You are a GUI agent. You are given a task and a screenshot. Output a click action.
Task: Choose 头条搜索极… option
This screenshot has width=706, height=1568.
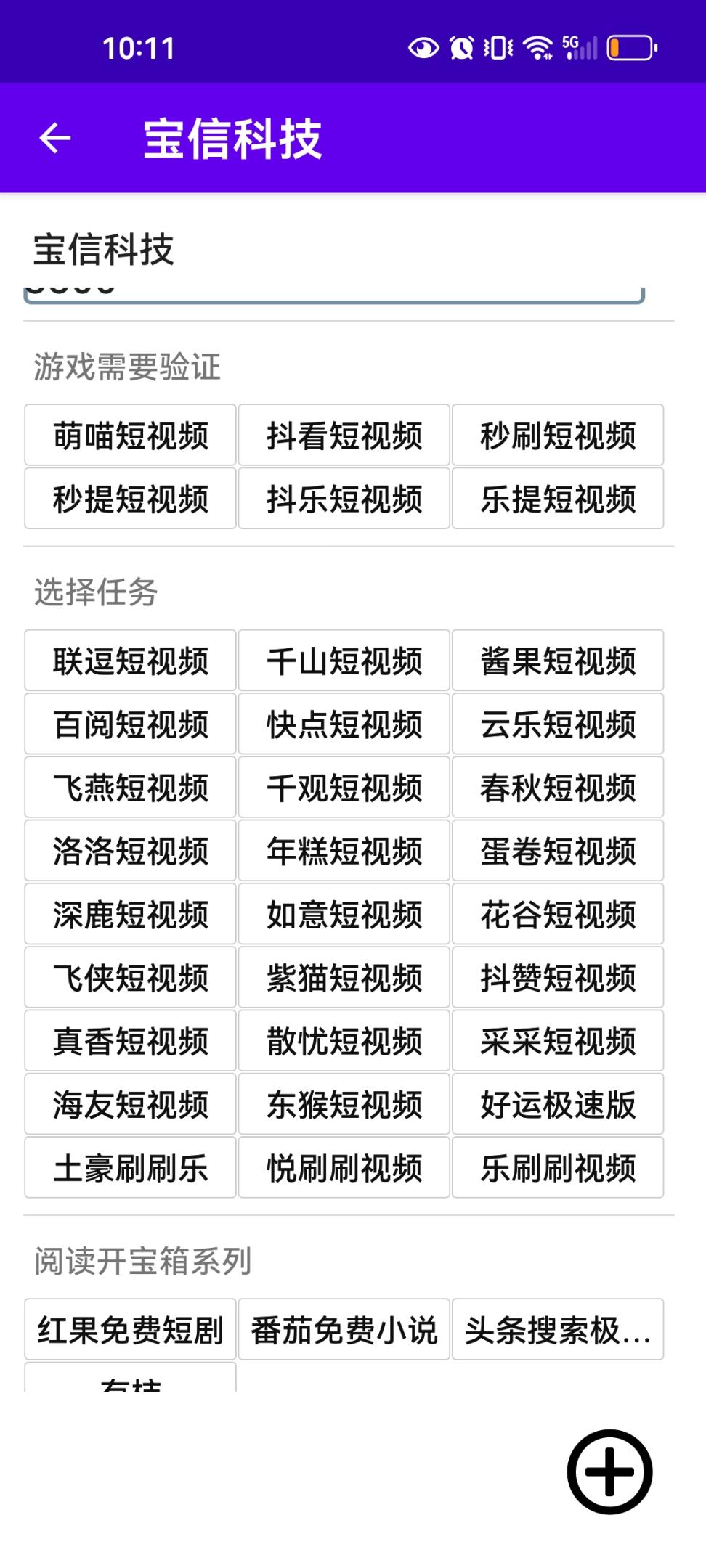pyautogui.click(x=558, y=1330)
